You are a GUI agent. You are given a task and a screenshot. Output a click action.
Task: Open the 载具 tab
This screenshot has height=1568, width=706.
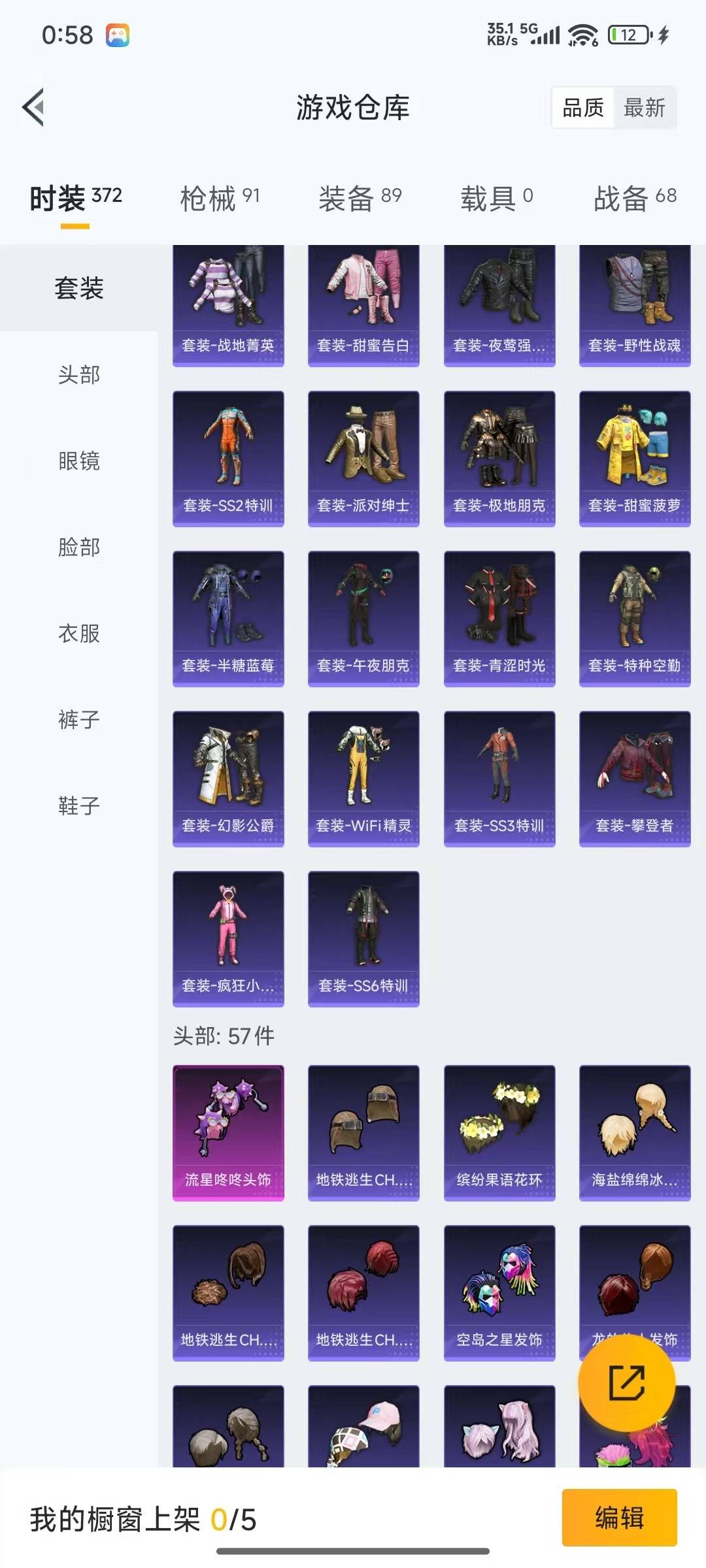497,198
